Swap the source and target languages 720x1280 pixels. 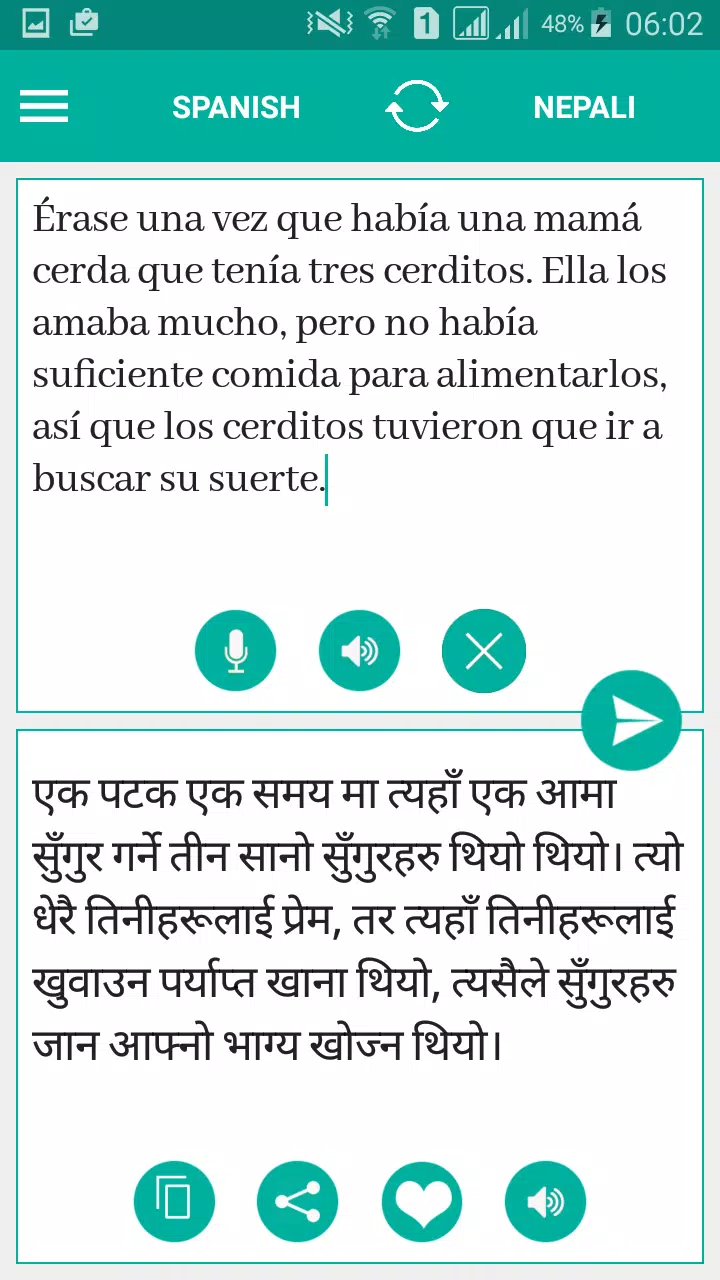tap(417, 107)
